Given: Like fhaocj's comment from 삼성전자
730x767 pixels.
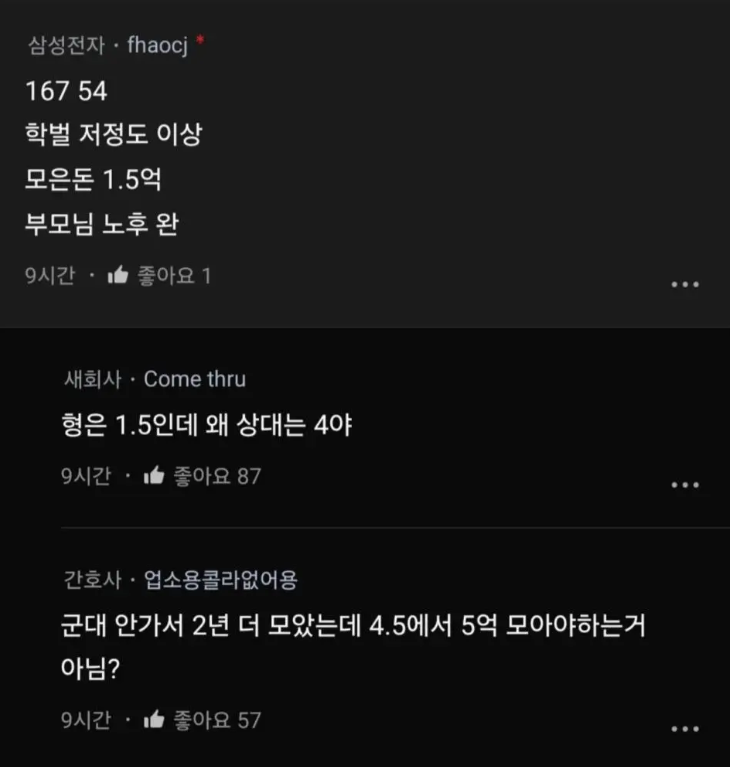Looking at the screenshot, I should pyautogui.click(x=118, y=276).
